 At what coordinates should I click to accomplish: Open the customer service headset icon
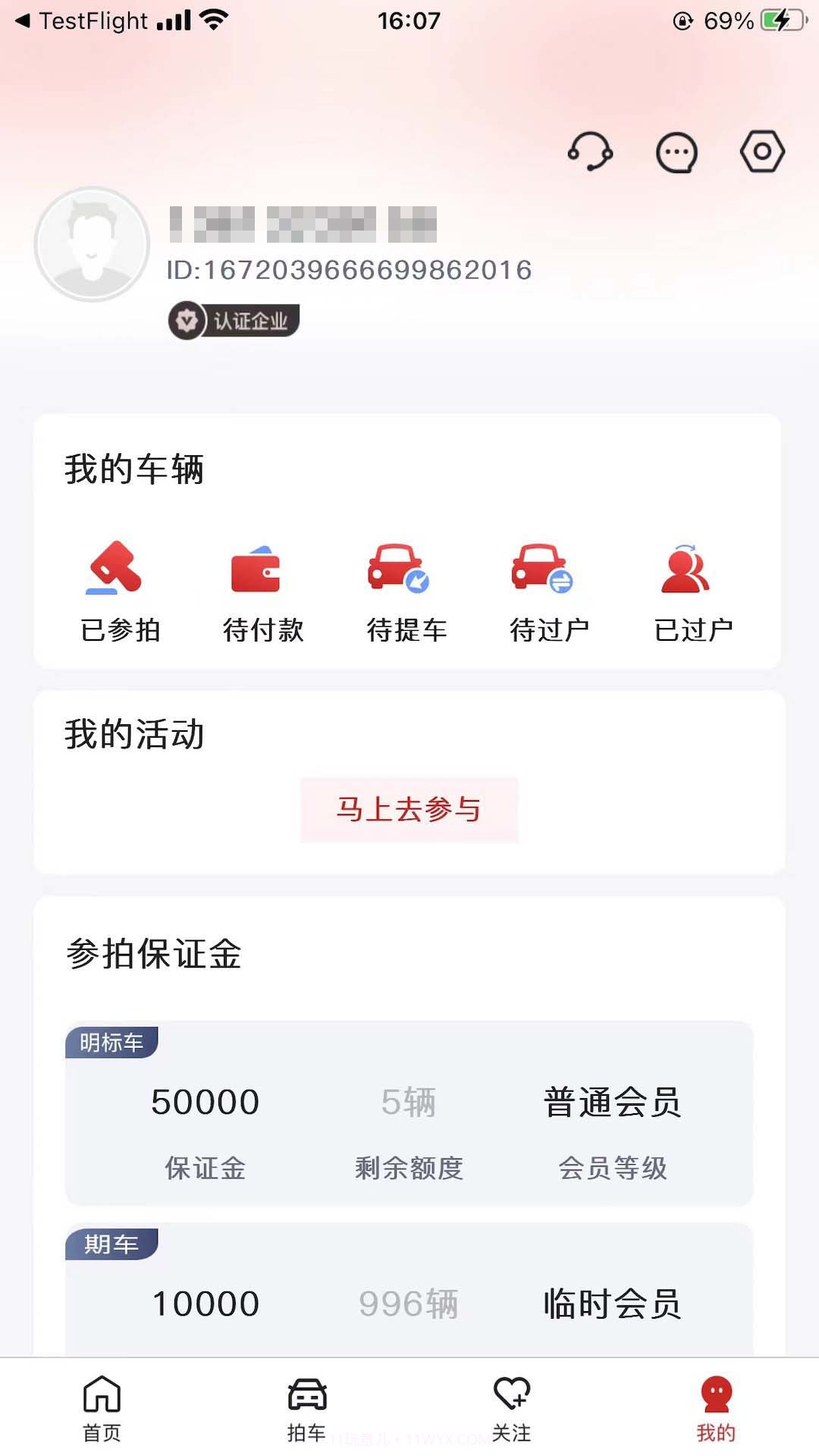pos(591,151)
